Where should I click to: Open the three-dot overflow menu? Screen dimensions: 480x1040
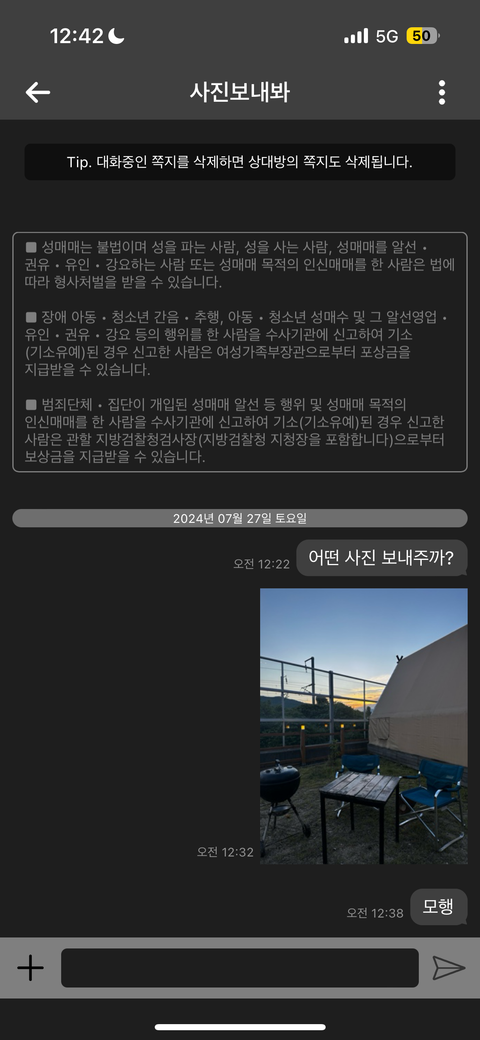[x=442, y=93]
